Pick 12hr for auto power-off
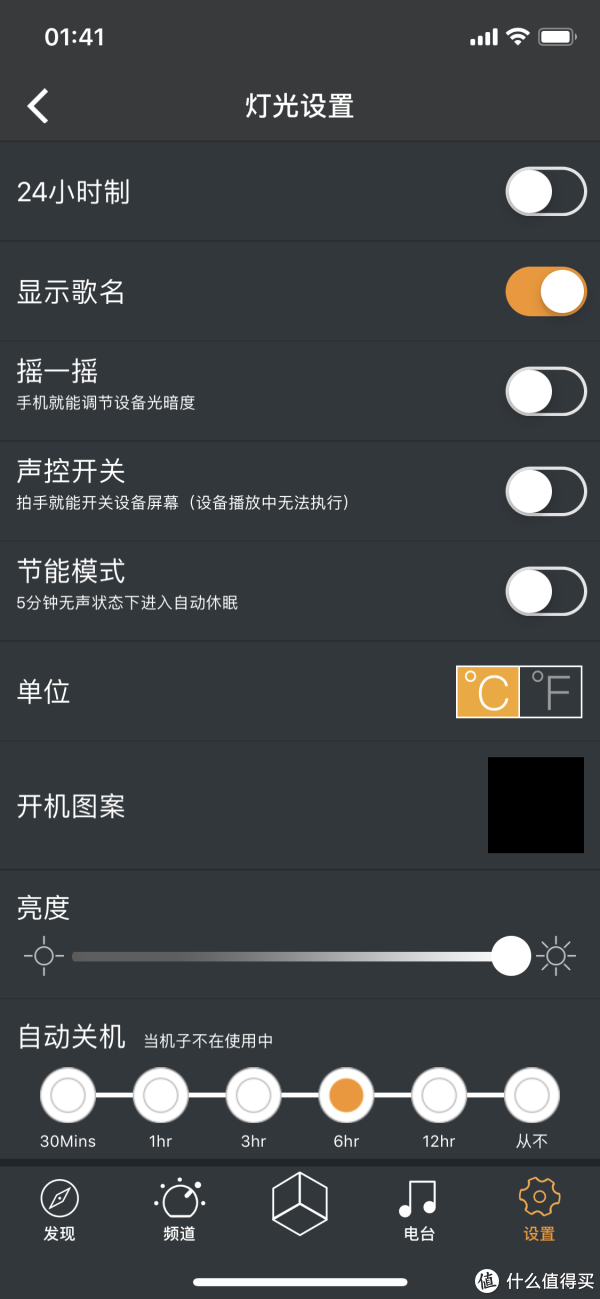 point(439,1095)
